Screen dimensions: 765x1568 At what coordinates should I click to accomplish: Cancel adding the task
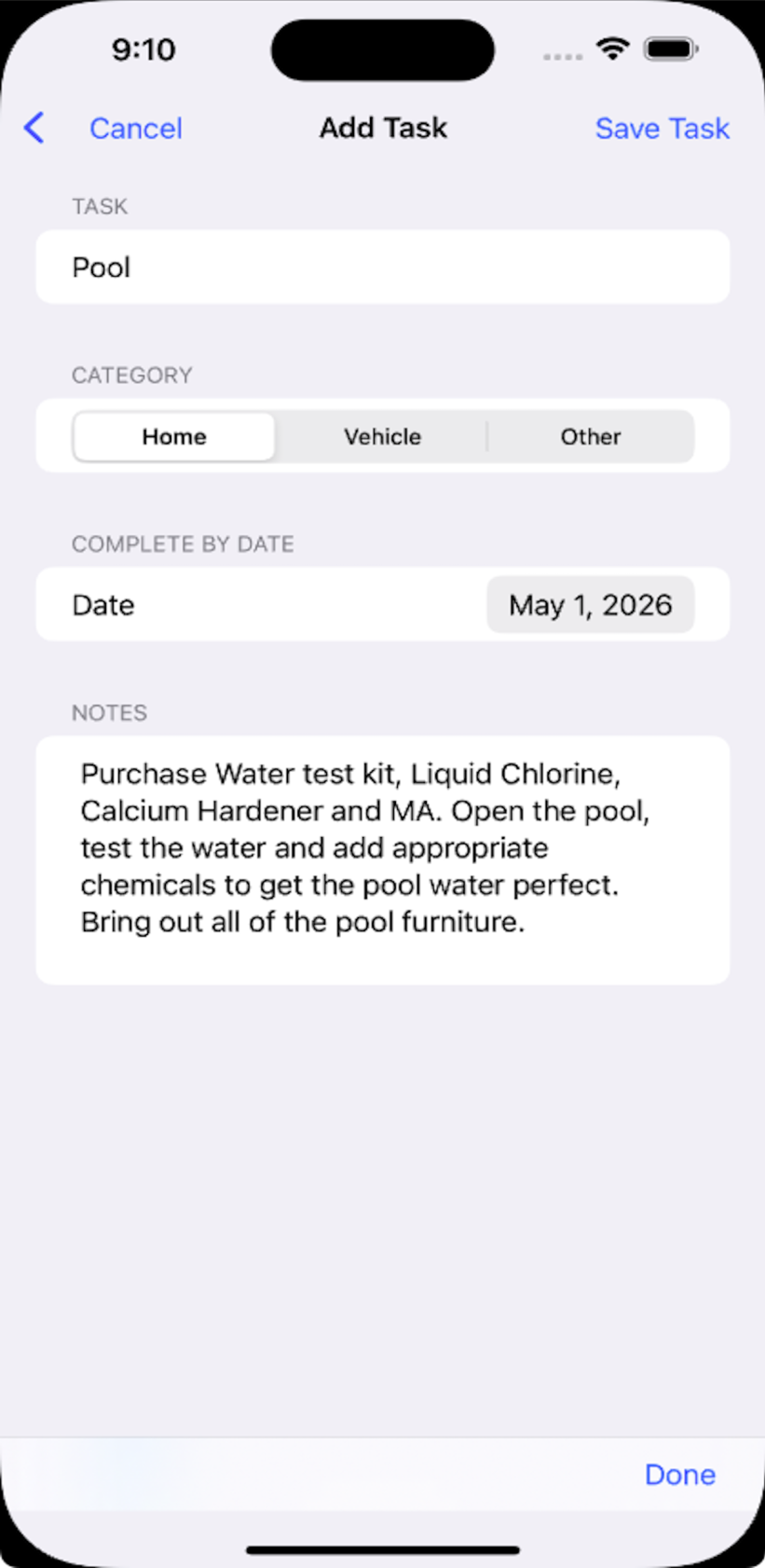[x=135, y=128]
